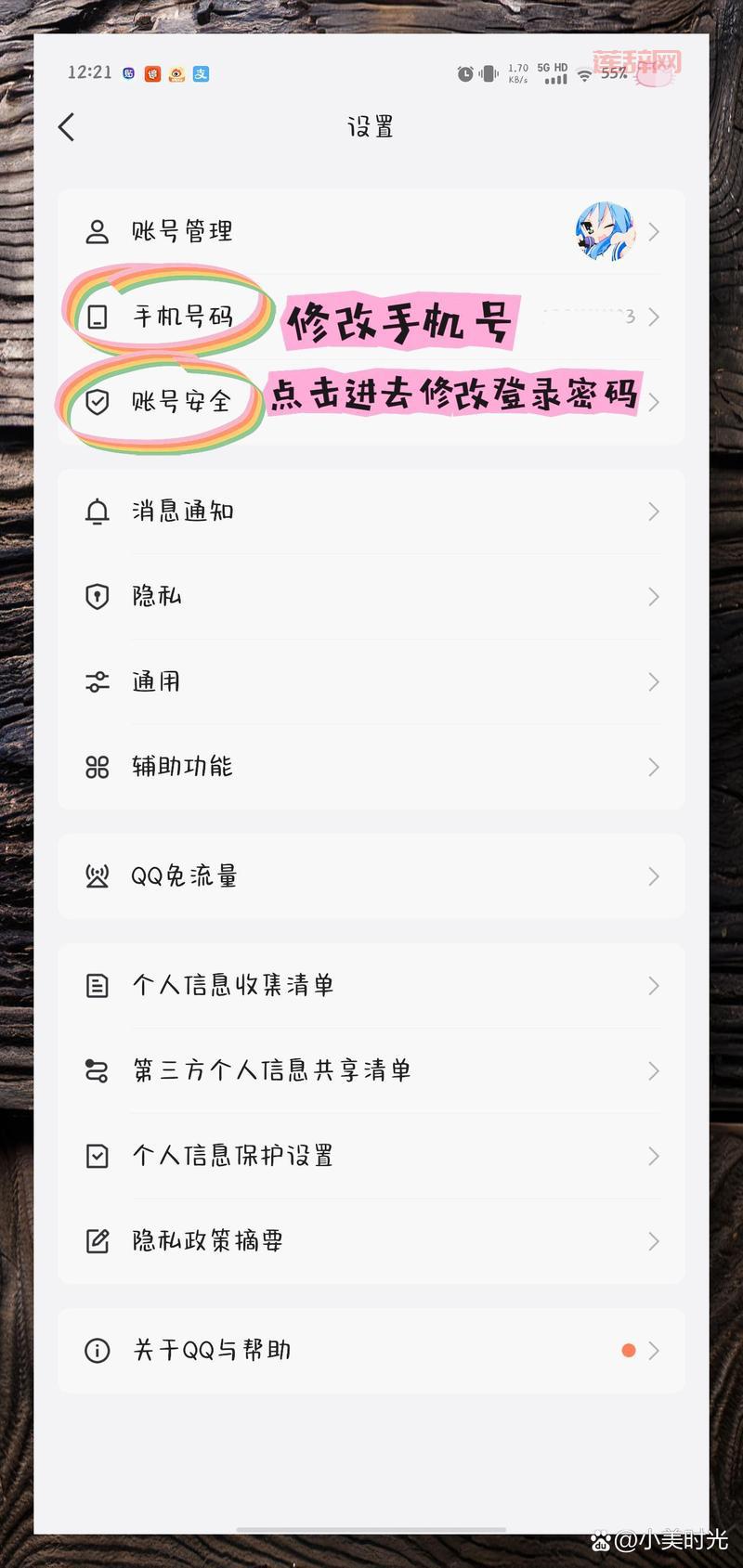This screenshot has height=1568, width=743.
Task: Select the grid icon for 辅助功能
Action: click(x=97, y=767)
